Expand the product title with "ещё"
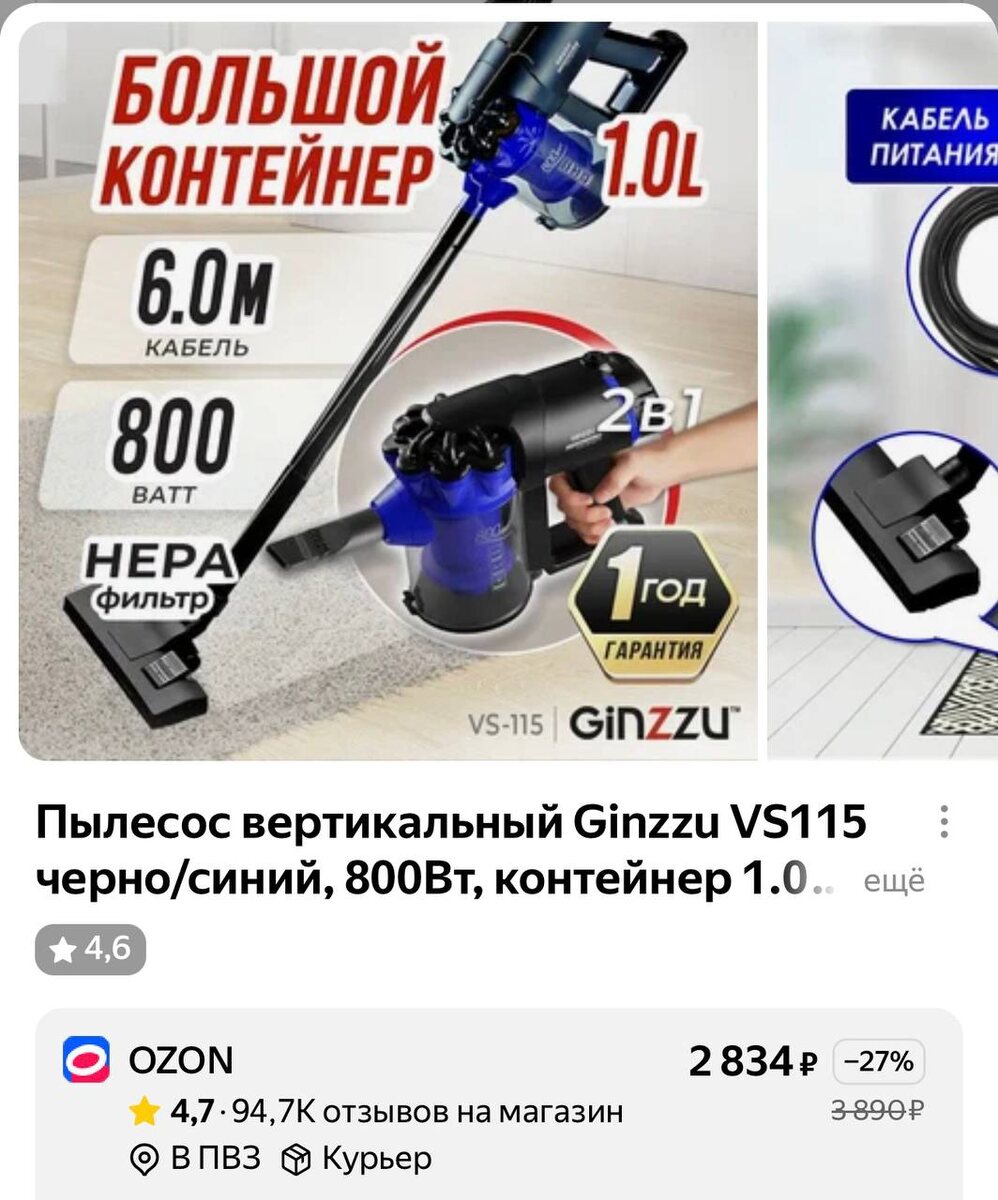The image size is (998, 1200). point(894,883)
